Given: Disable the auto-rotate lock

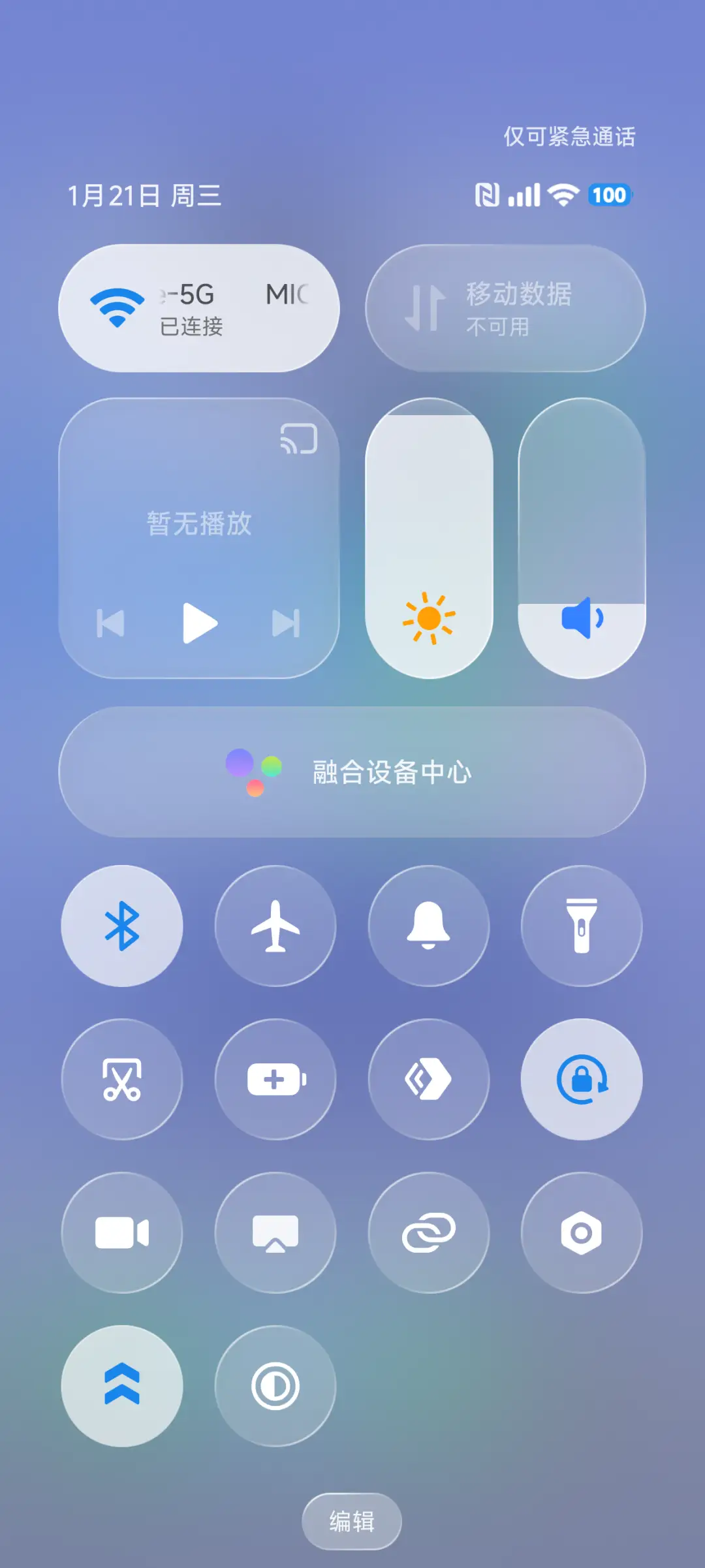Looking at the screenshot, I should pos(581,1080).
